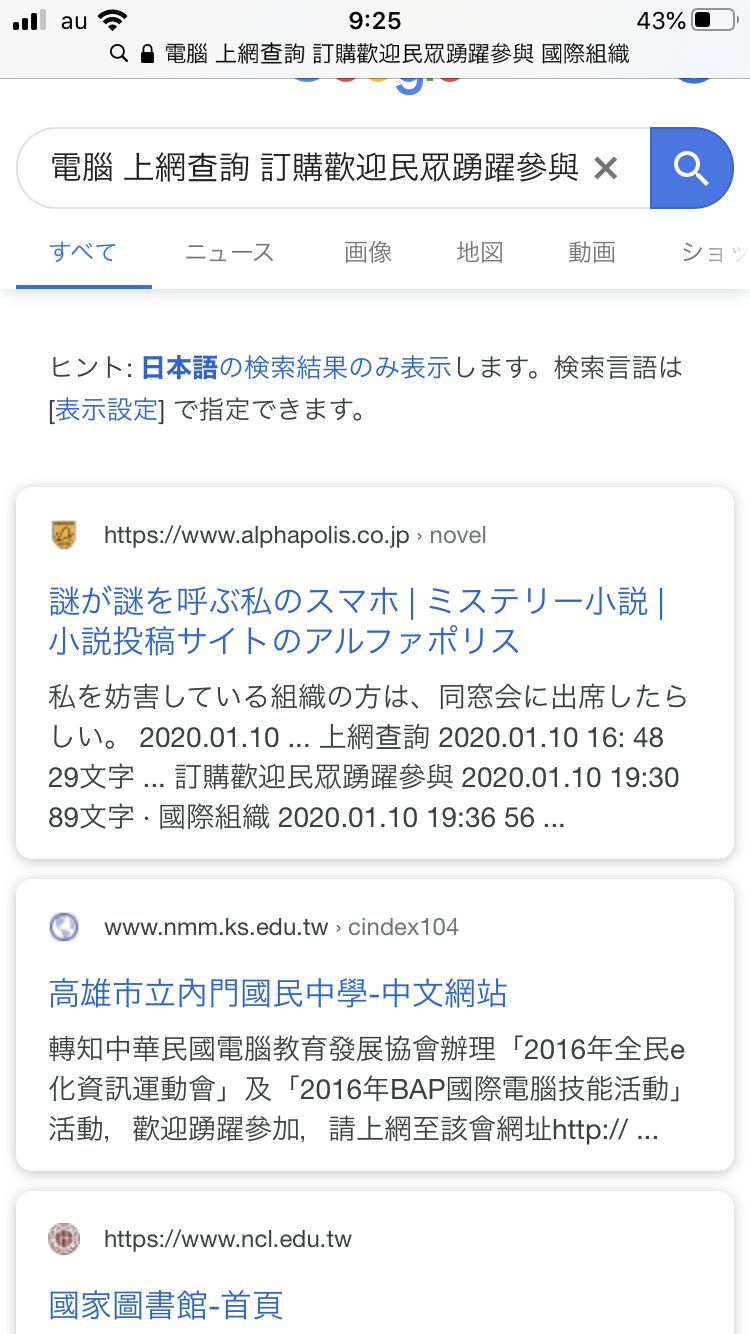Image resolution: width=750 pixels, height=1334 pixels.
Task: Tap the 日本語の検索結果のみ表示 link
Action: pyautogui.click(x=297, y=368)
